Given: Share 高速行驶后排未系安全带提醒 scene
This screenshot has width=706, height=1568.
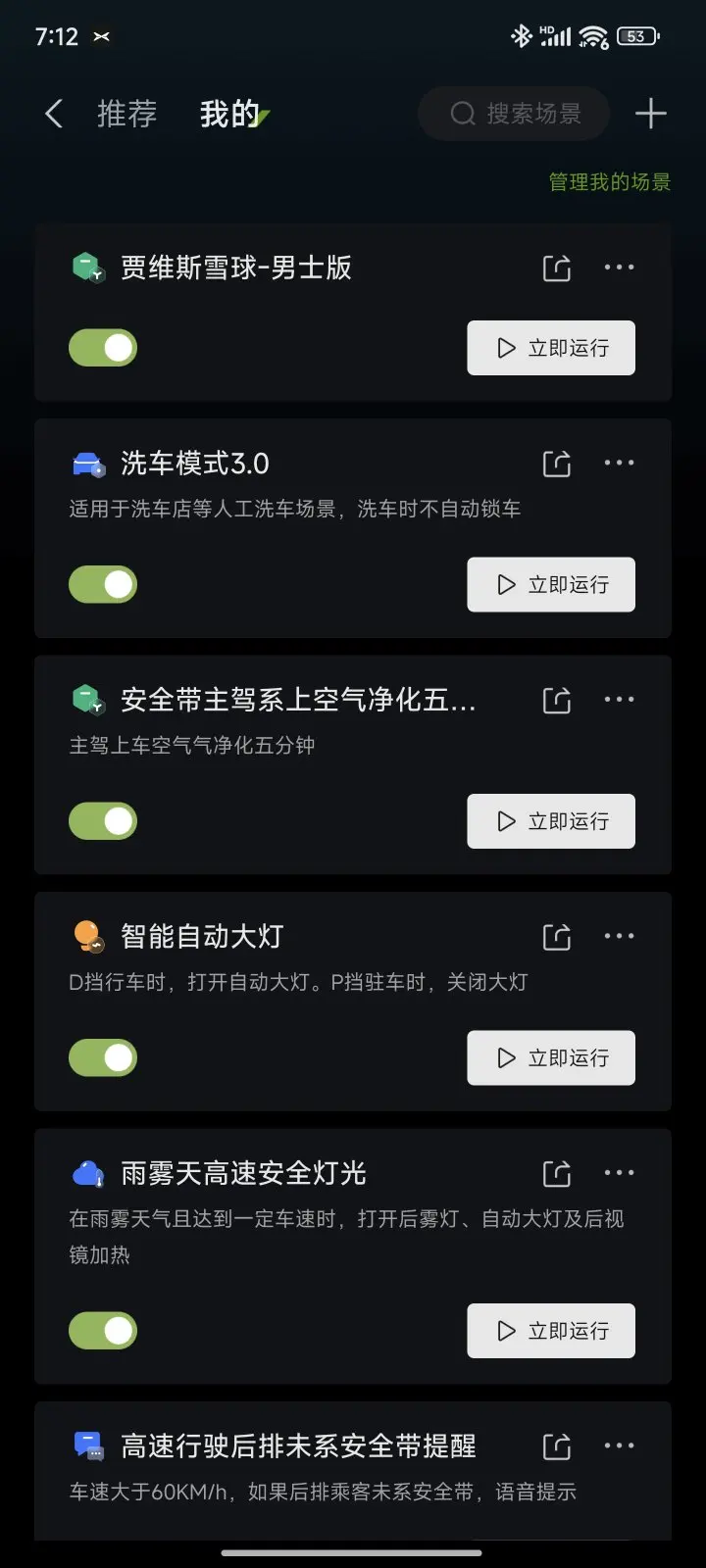Looking at the screenshot, I should coord(557,1446).
